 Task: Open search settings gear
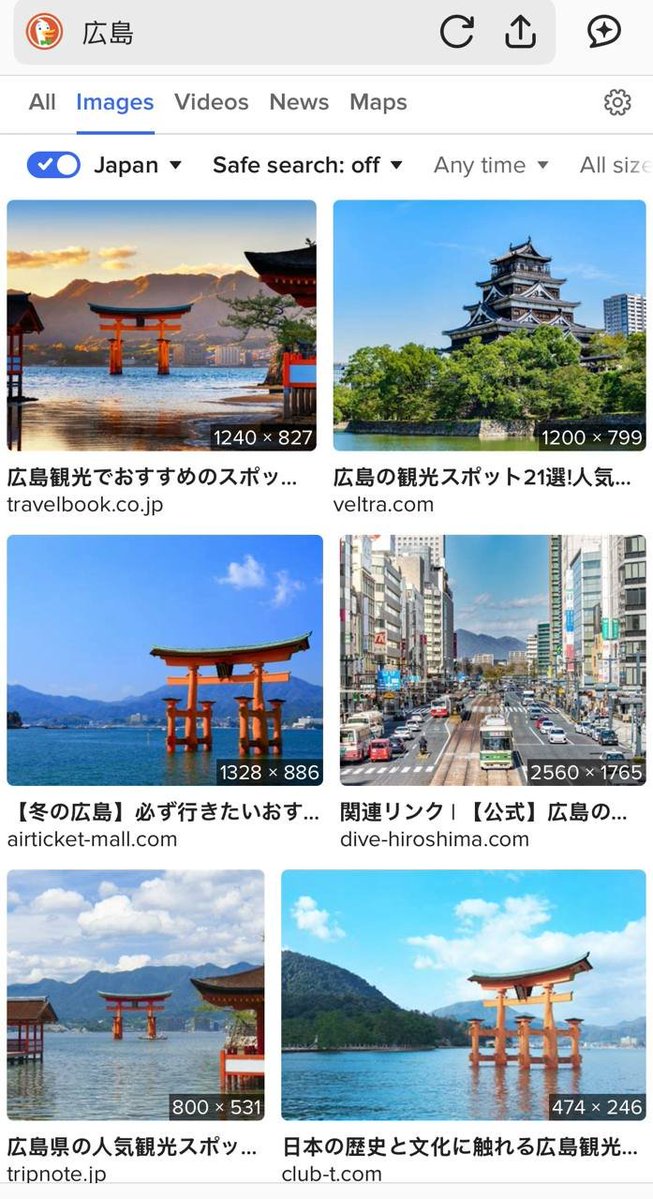point(617,102)
